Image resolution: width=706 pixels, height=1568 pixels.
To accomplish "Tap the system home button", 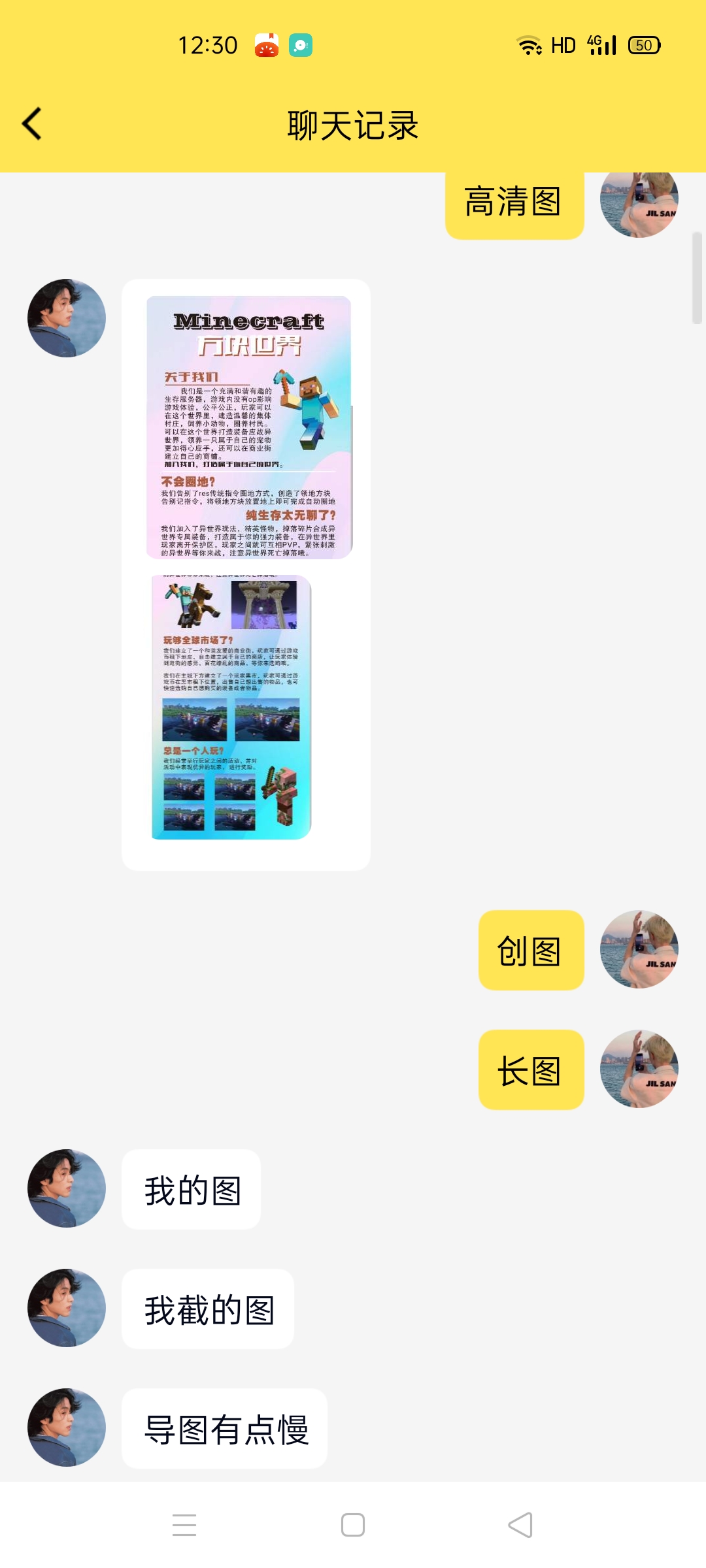I will tap(353, 1526).
